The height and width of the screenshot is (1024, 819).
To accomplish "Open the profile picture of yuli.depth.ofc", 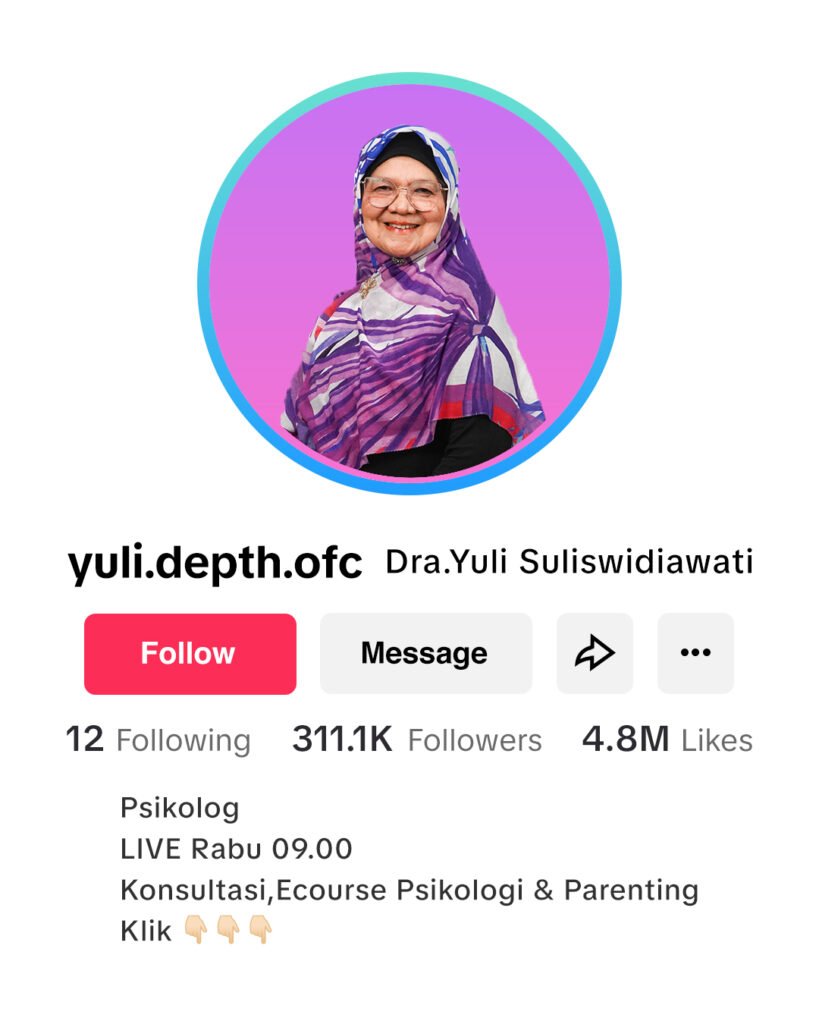I will pos(409,284).
